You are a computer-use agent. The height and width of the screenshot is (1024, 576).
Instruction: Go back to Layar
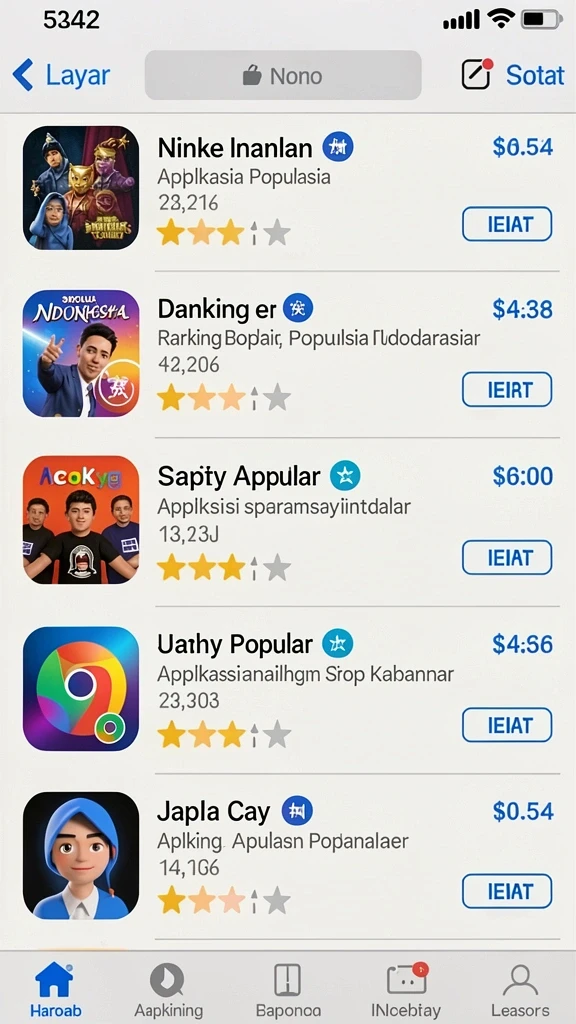(x=61, y=75)
